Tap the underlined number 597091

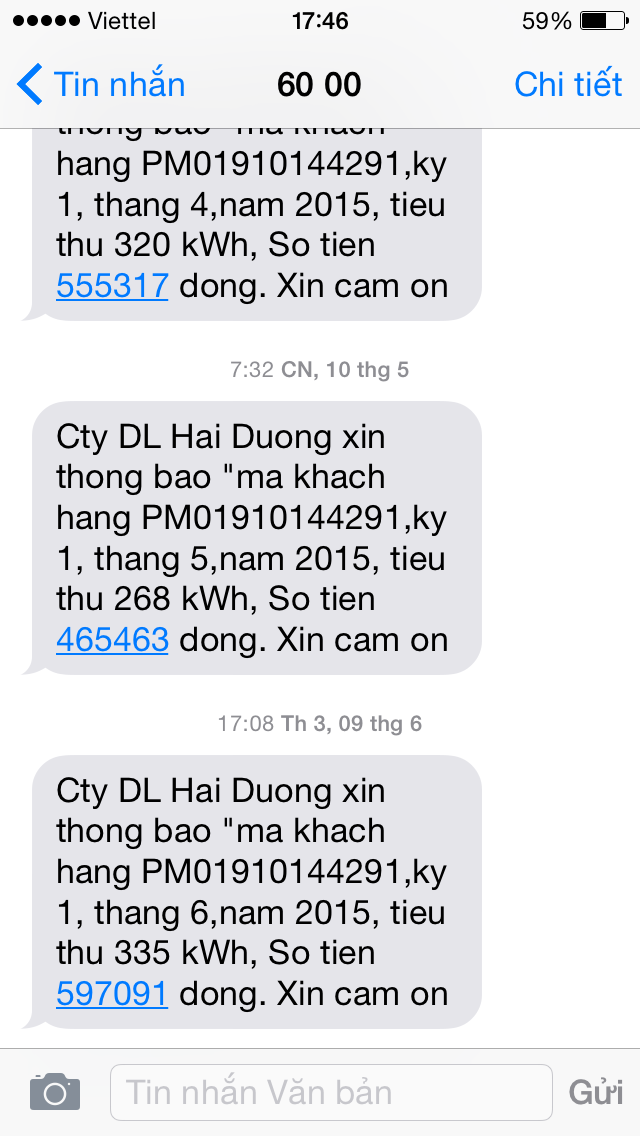112,994
